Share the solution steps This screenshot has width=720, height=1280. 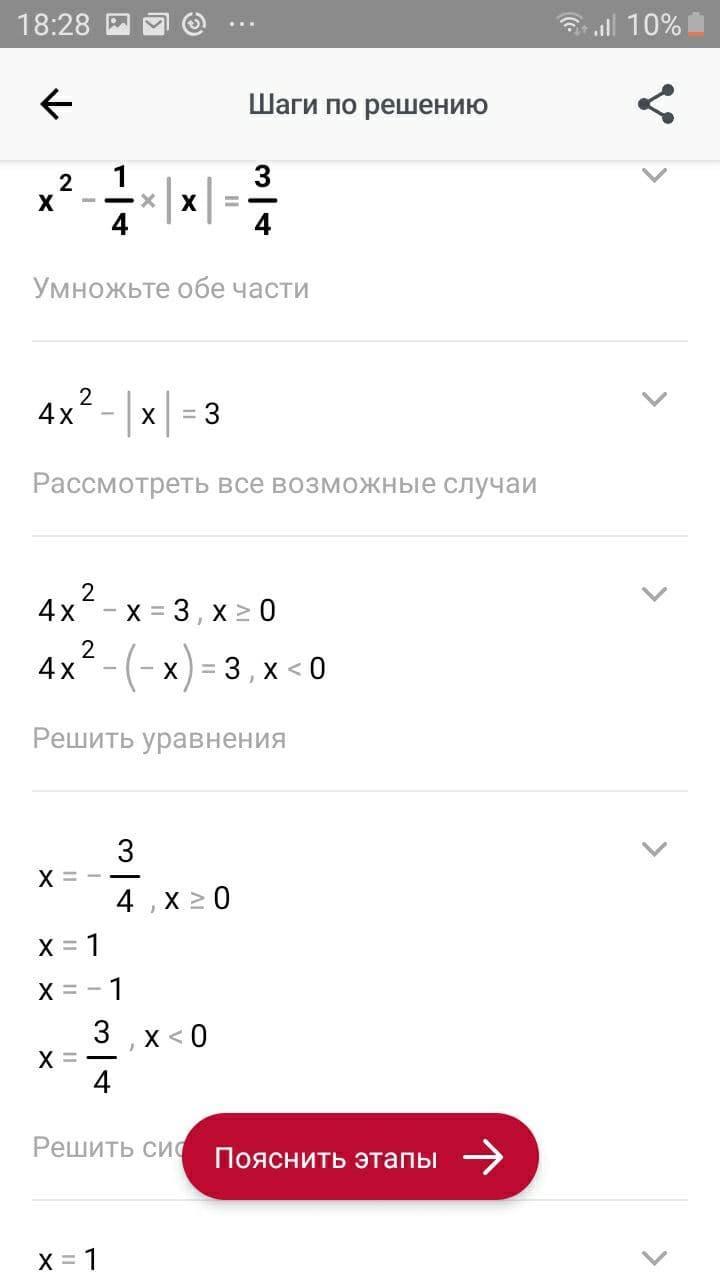(656, 104)
